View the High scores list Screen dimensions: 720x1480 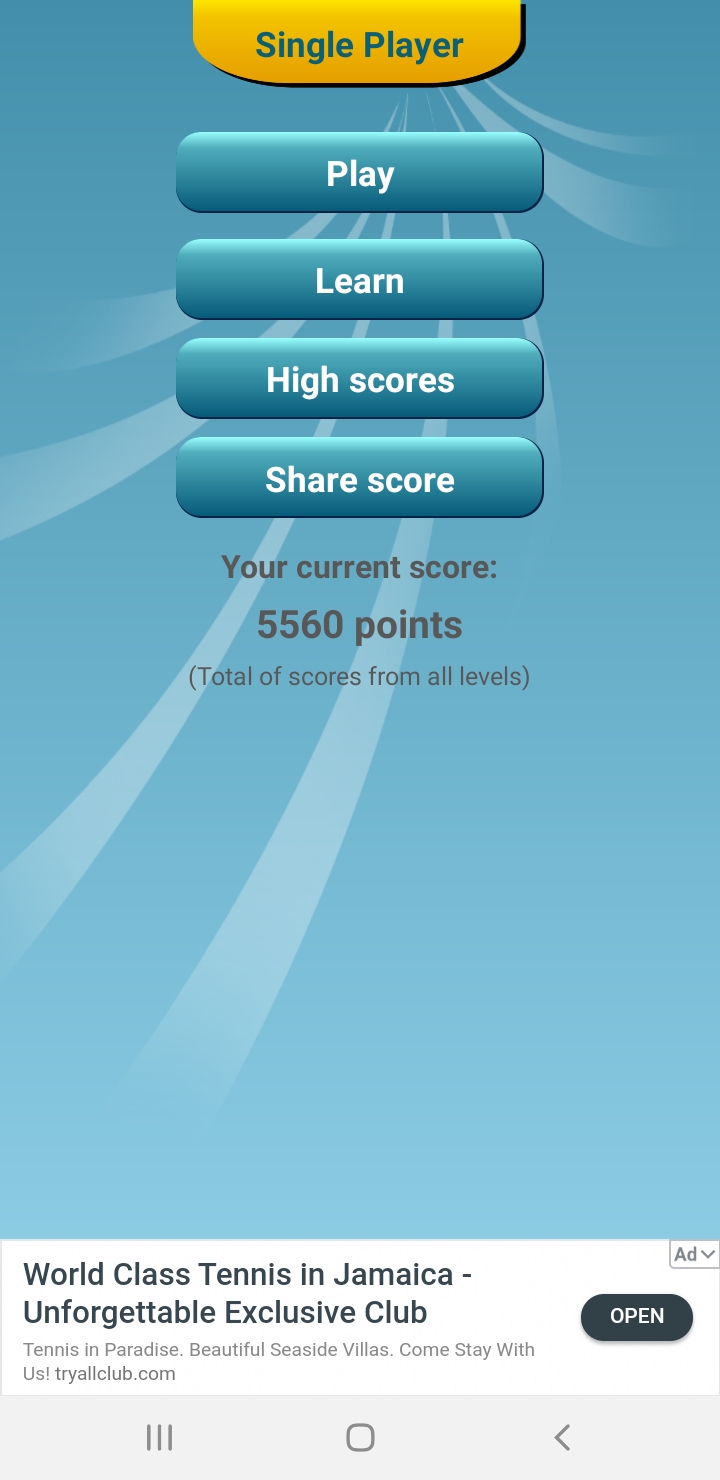(x=360, y=379)
